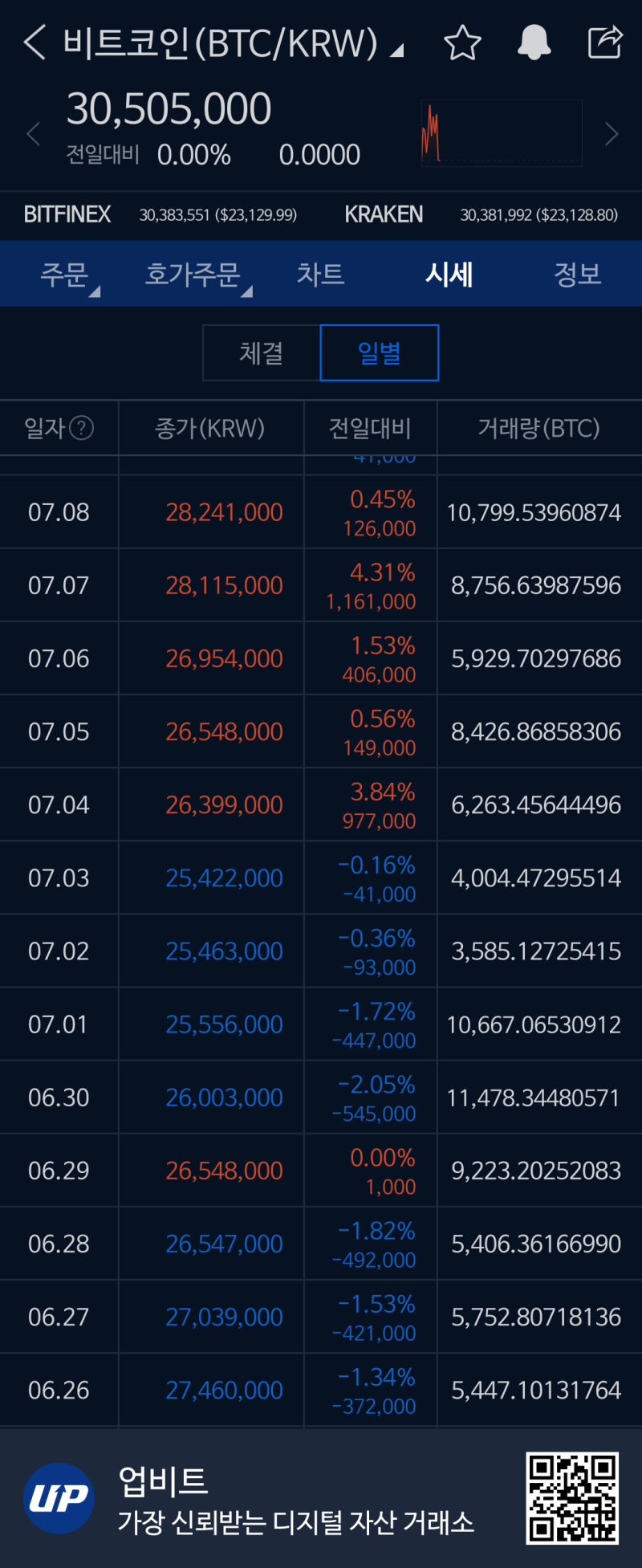Screen dimensions: 642x1568
Task: Open the price alert bell
Action: [x=534, y=43]
